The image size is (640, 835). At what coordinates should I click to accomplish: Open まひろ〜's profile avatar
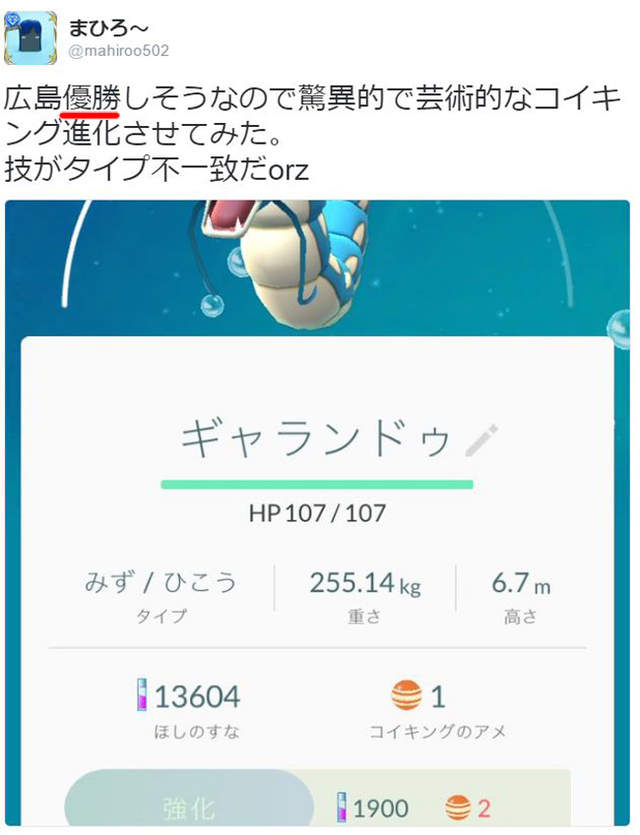30,38
